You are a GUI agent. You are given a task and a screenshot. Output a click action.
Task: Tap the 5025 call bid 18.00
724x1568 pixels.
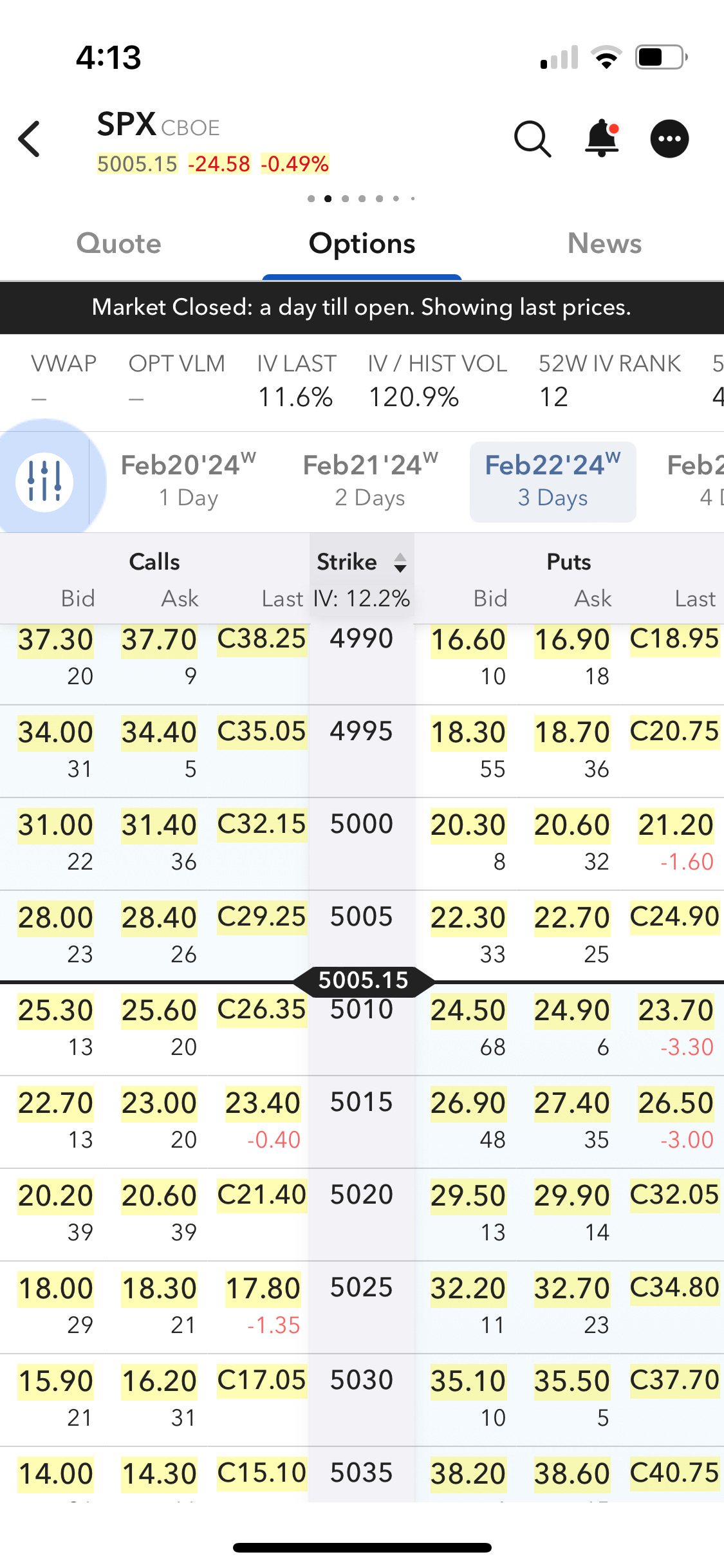point(55,1289)
